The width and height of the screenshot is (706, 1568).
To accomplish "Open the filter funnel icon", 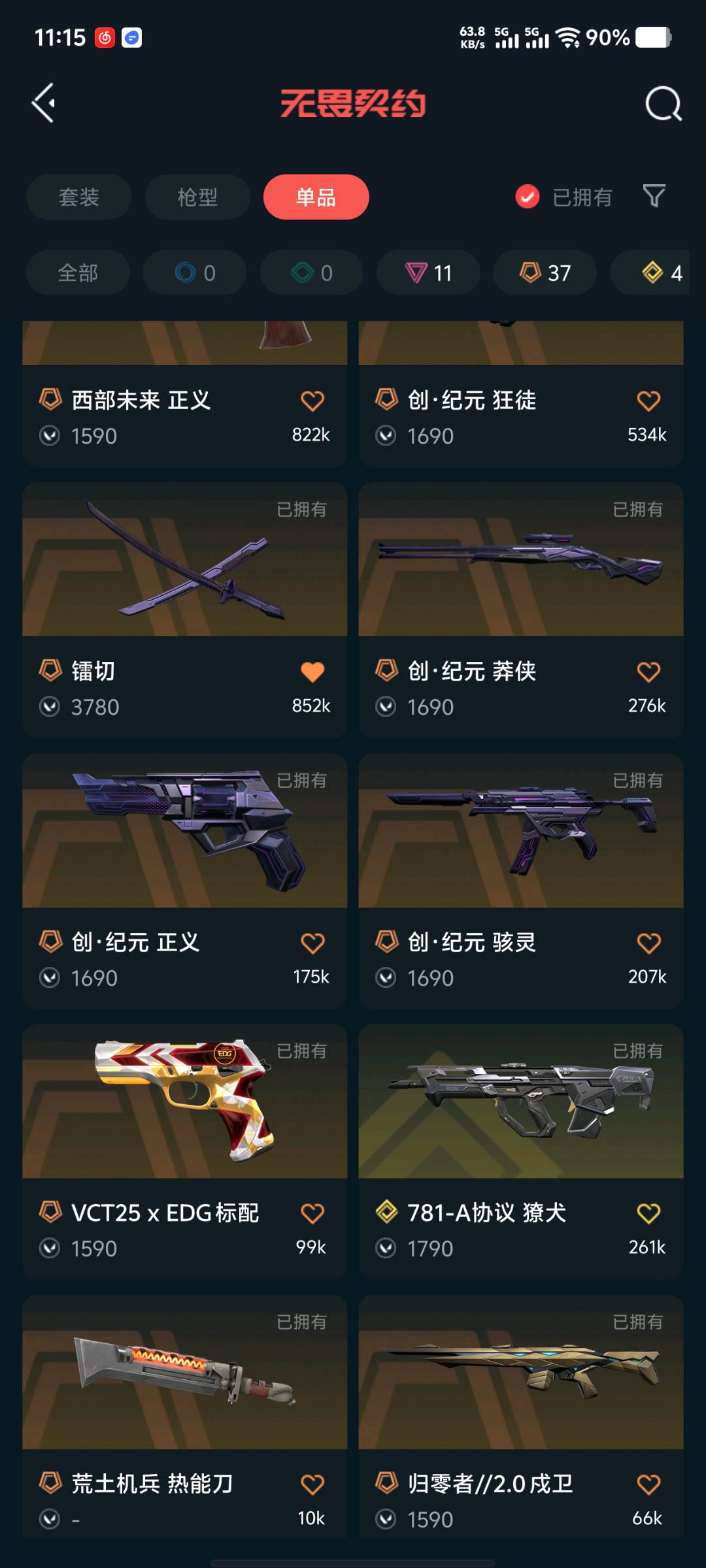I will point(654,196).
